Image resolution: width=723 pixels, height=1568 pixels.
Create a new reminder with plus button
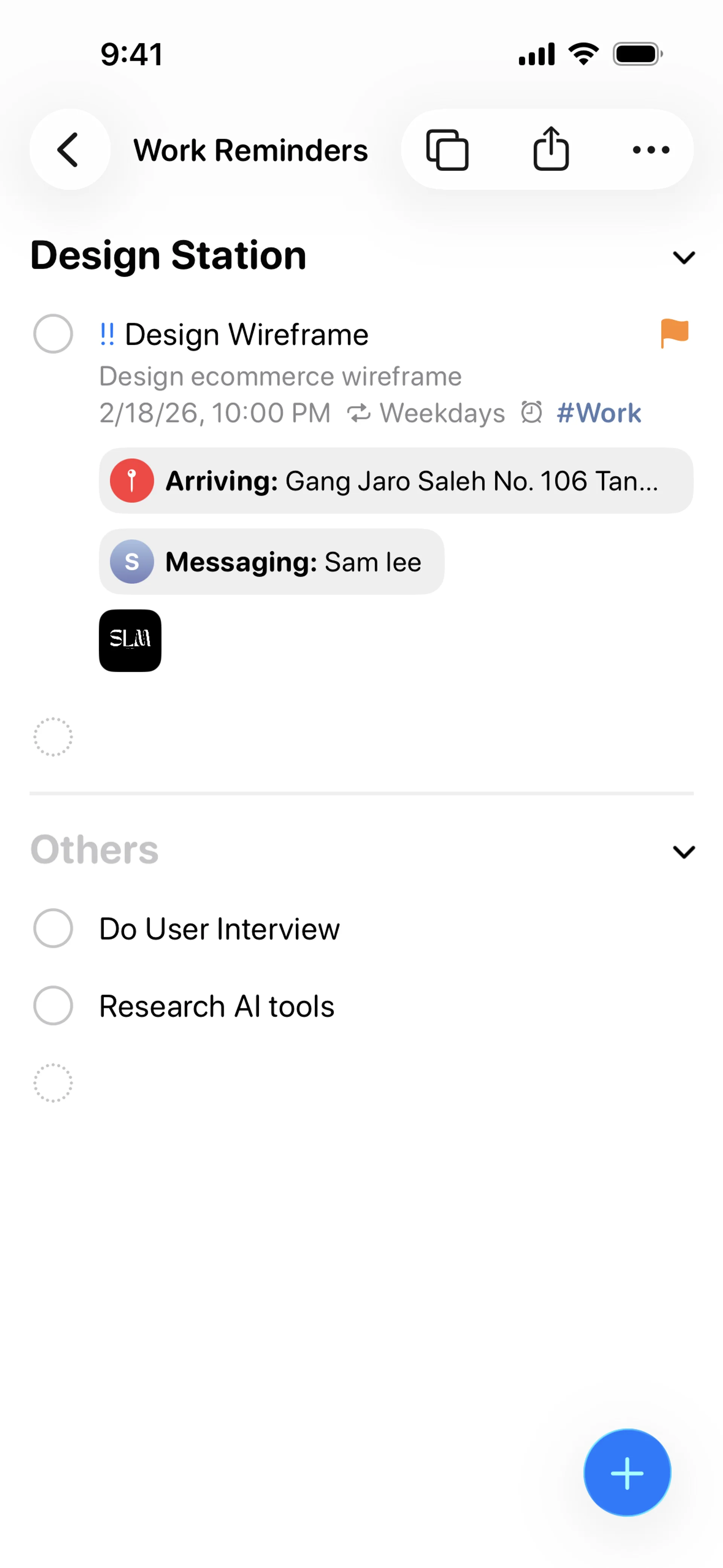[627, 1473]
